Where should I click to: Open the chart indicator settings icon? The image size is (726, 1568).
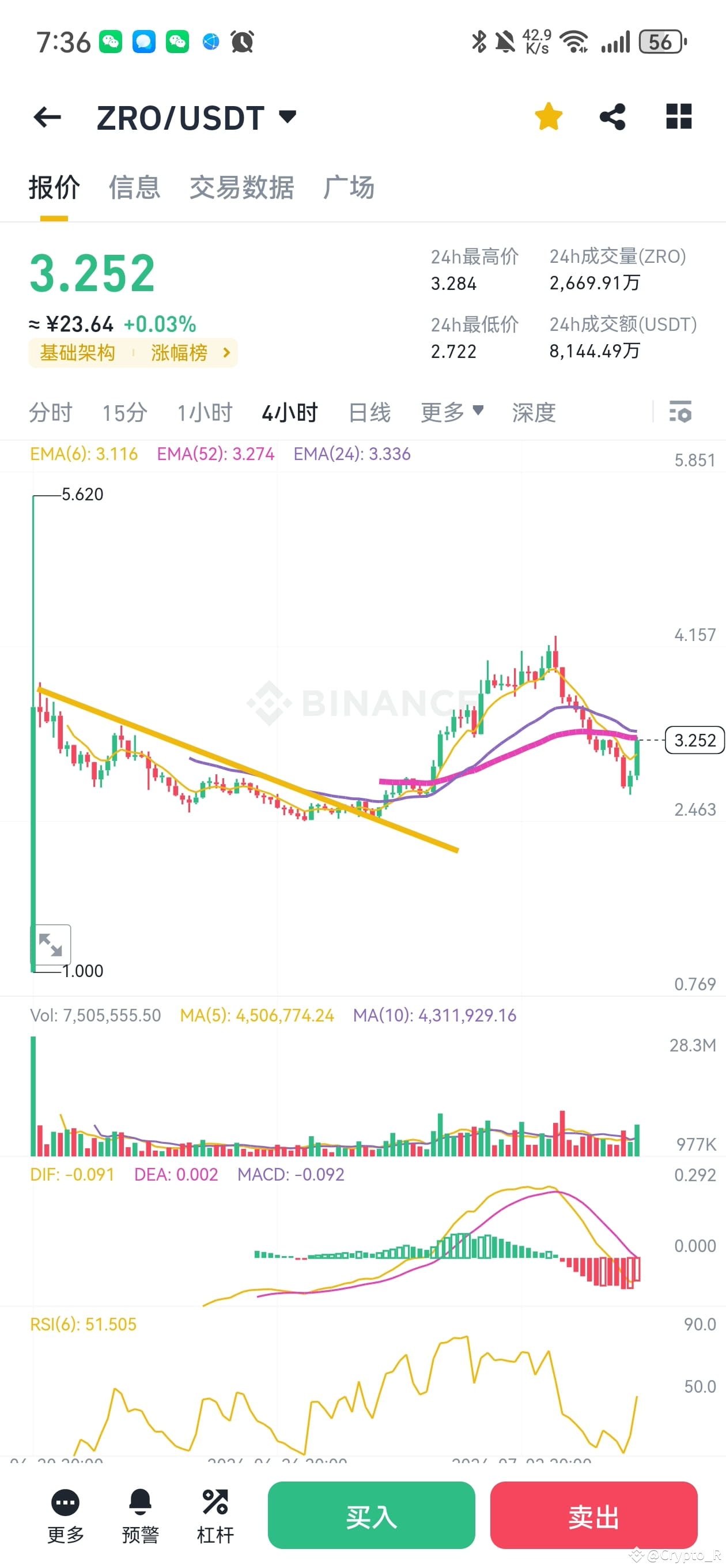click(x=681, y=412)
